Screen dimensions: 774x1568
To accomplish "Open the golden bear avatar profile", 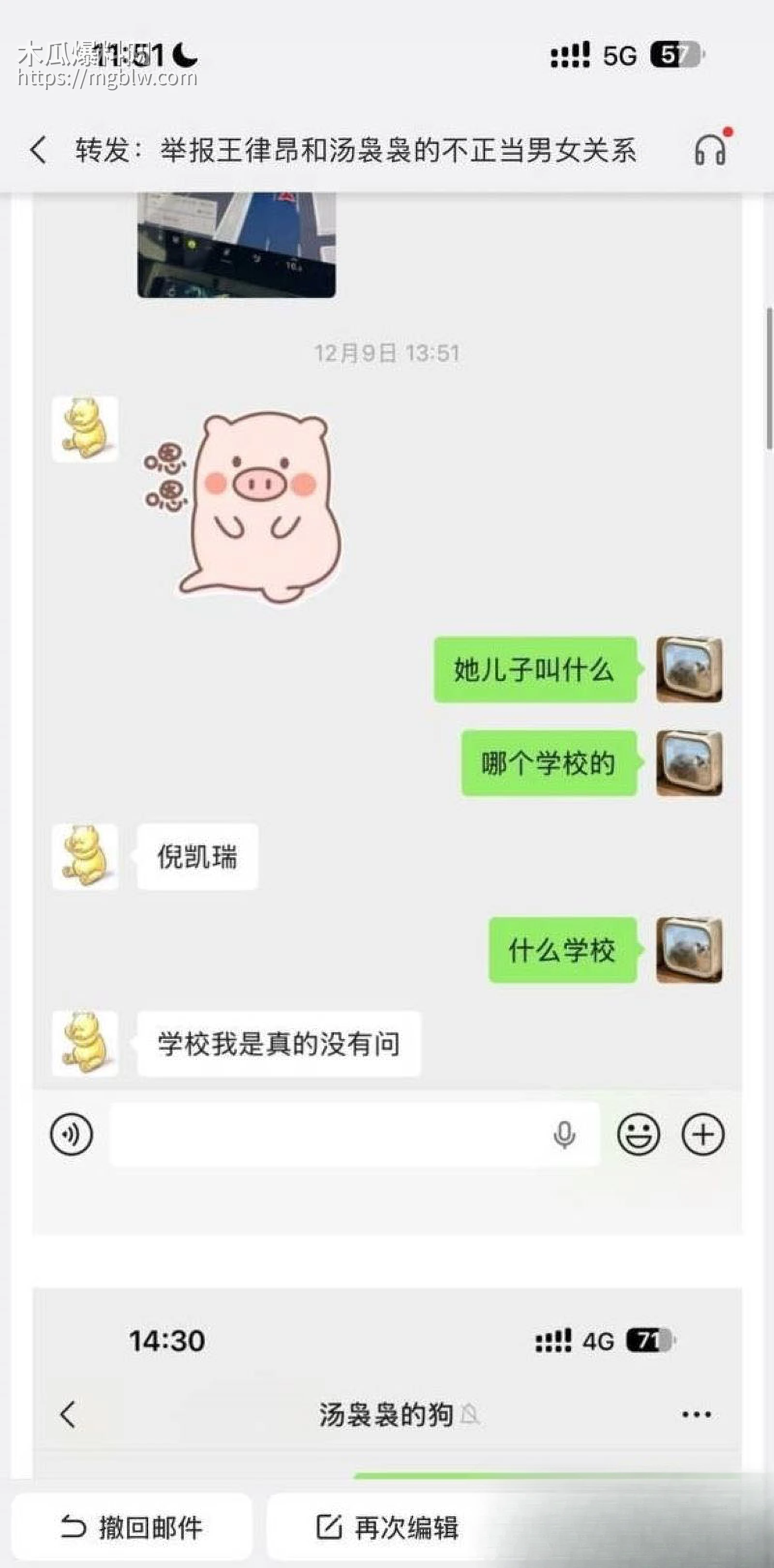I will point(85,857).
